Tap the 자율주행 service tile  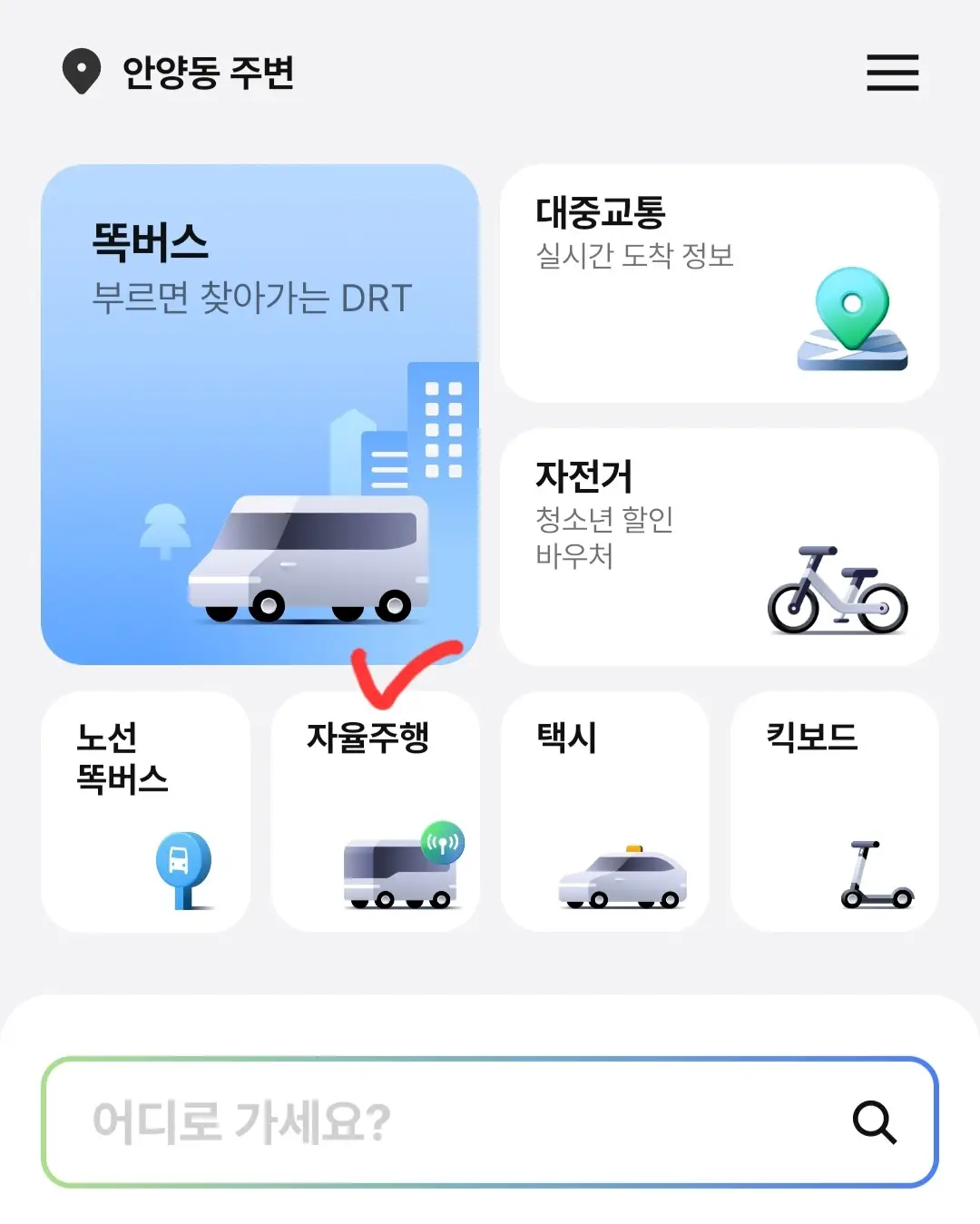click(x=377, y=808)
